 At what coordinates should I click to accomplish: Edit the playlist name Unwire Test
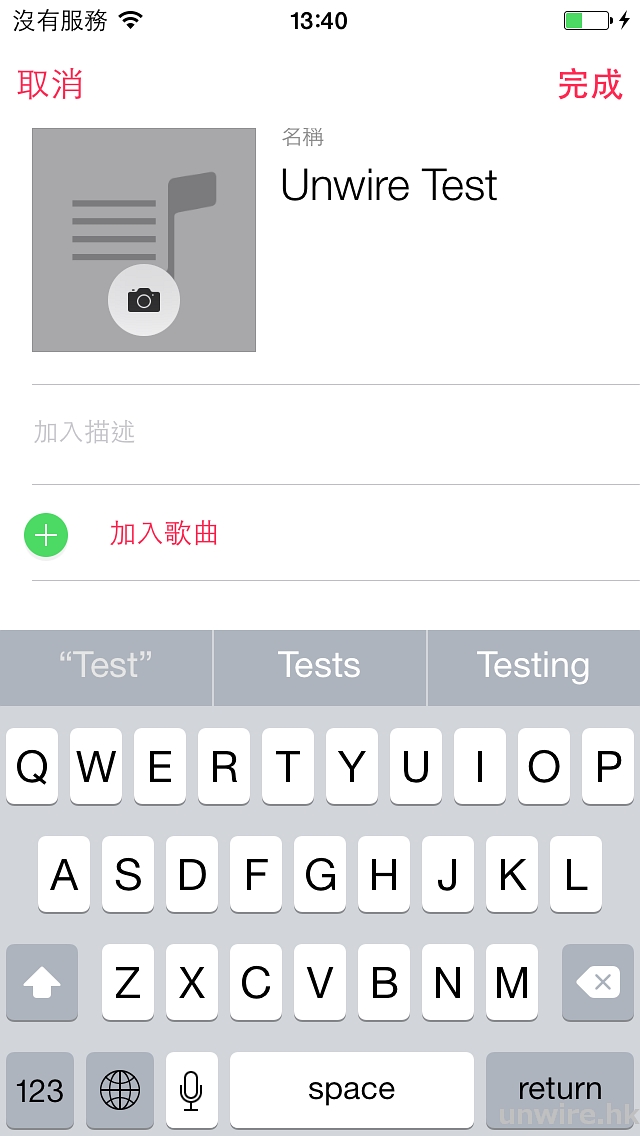coord(389,186)
